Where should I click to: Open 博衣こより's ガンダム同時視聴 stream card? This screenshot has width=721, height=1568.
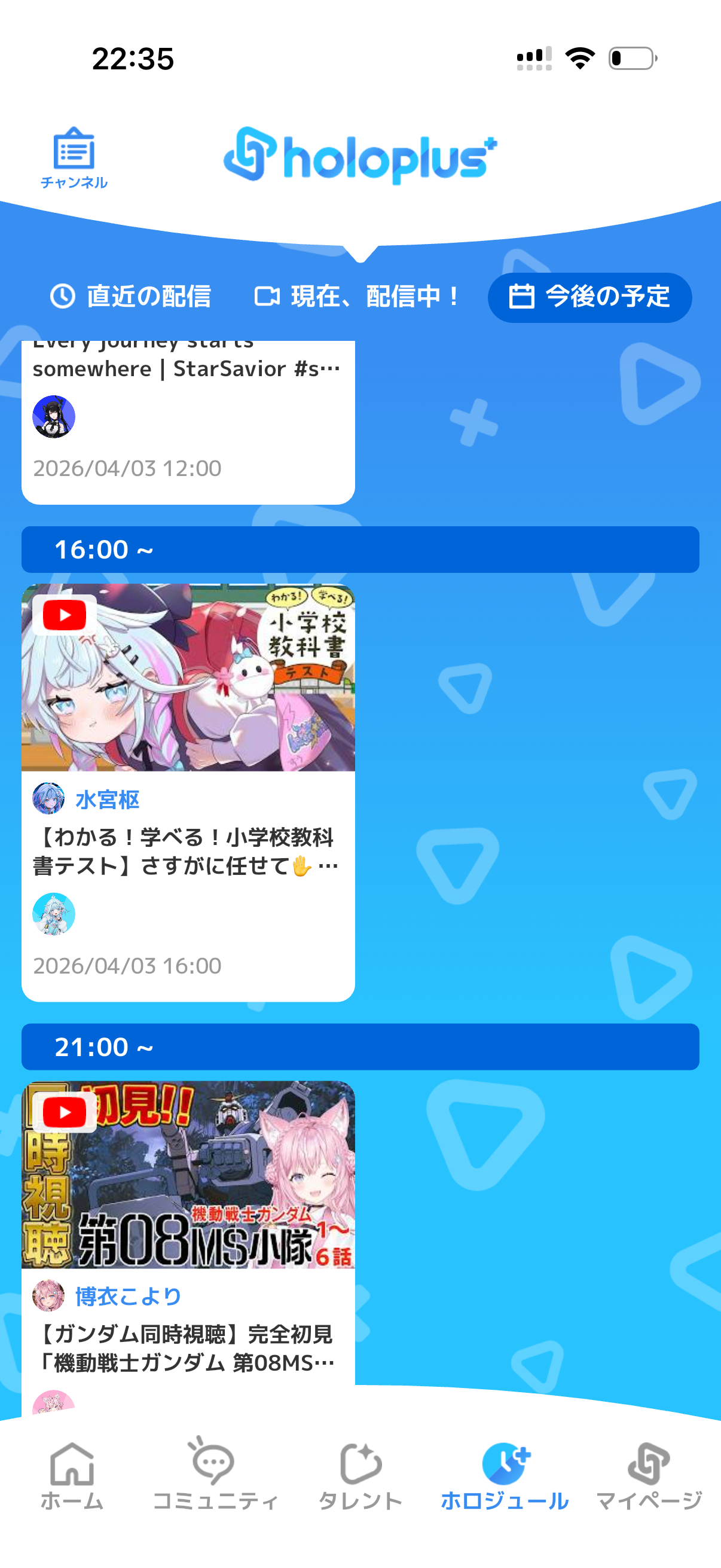187,1175
